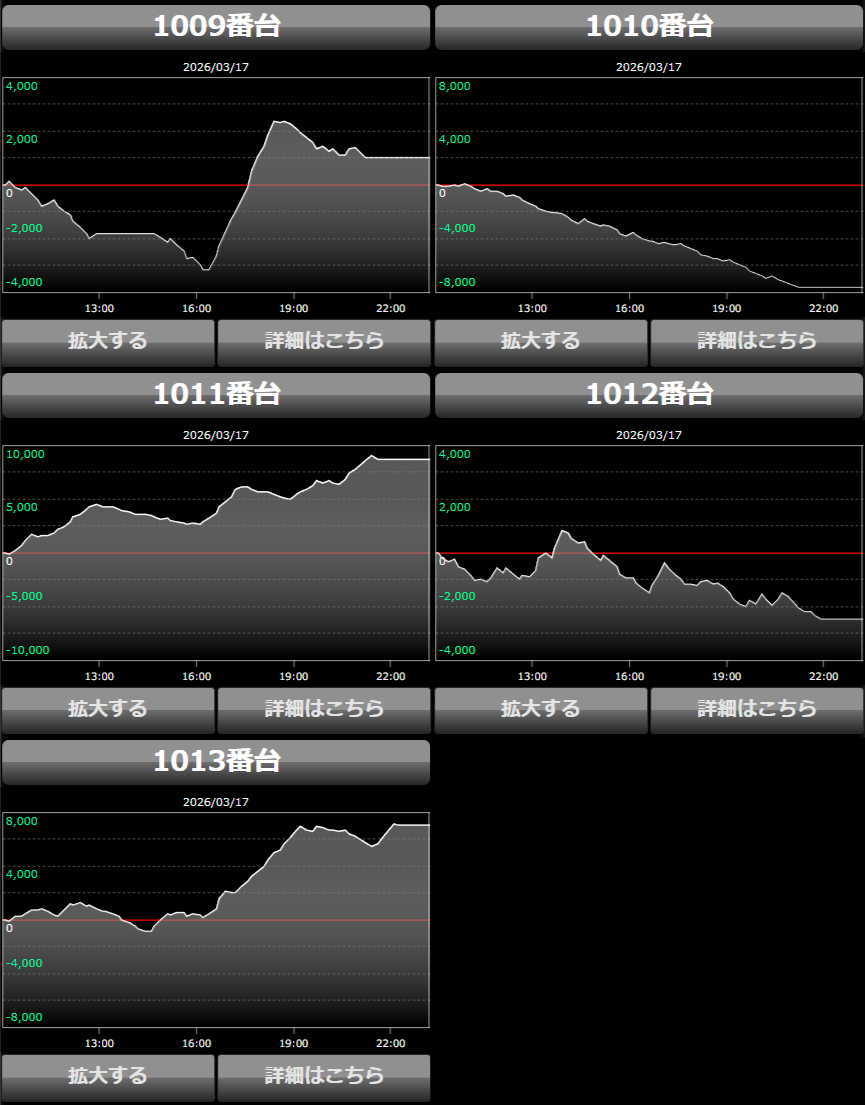Open 詳細はこちら for 1009番台
Screen dimensions: 865x1105
click(324, 342)
